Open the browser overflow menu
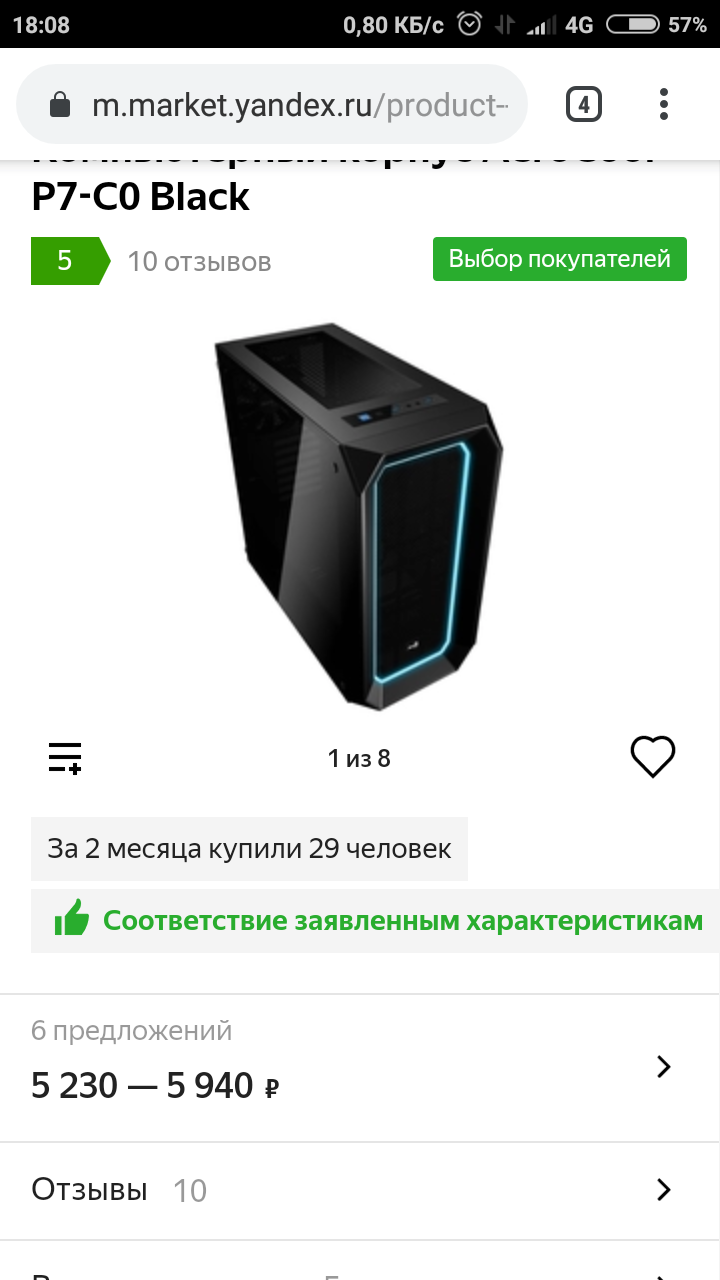This screenshot has width=720, height=1280. pyautogui.click(x=664, y=104)
